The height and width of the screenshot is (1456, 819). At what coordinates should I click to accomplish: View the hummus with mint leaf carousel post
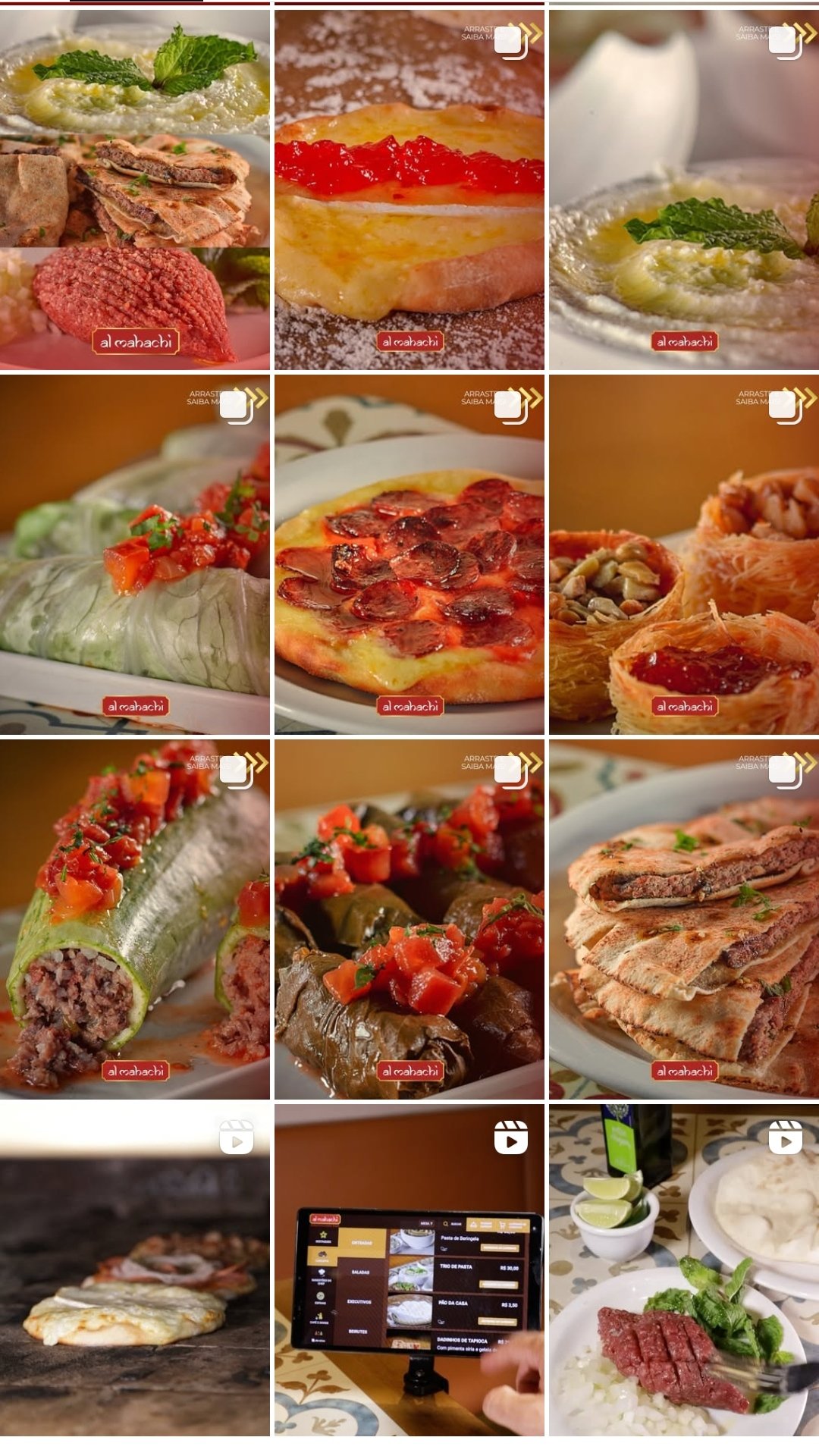coord(684,190)
